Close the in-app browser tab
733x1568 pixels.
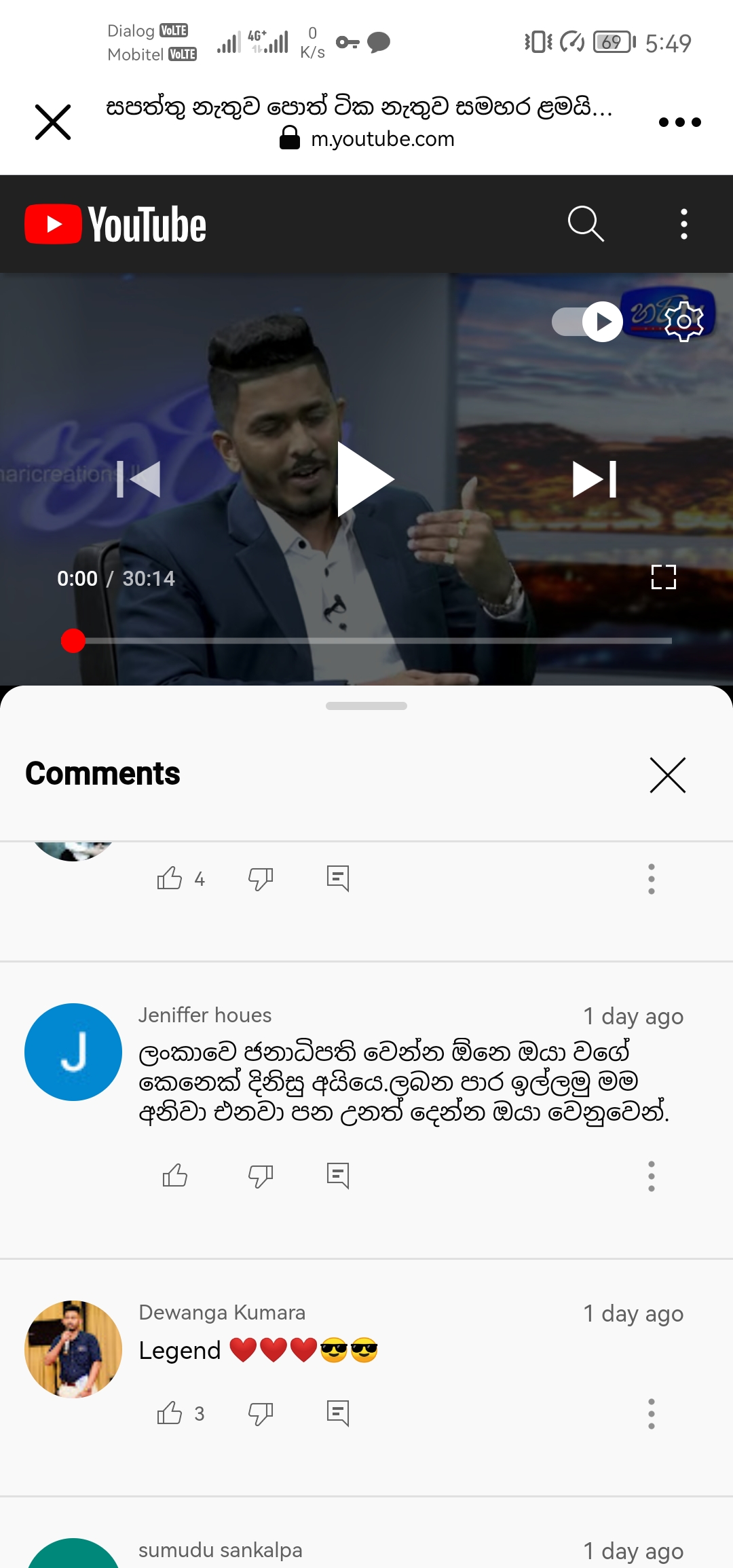(53, 122)
